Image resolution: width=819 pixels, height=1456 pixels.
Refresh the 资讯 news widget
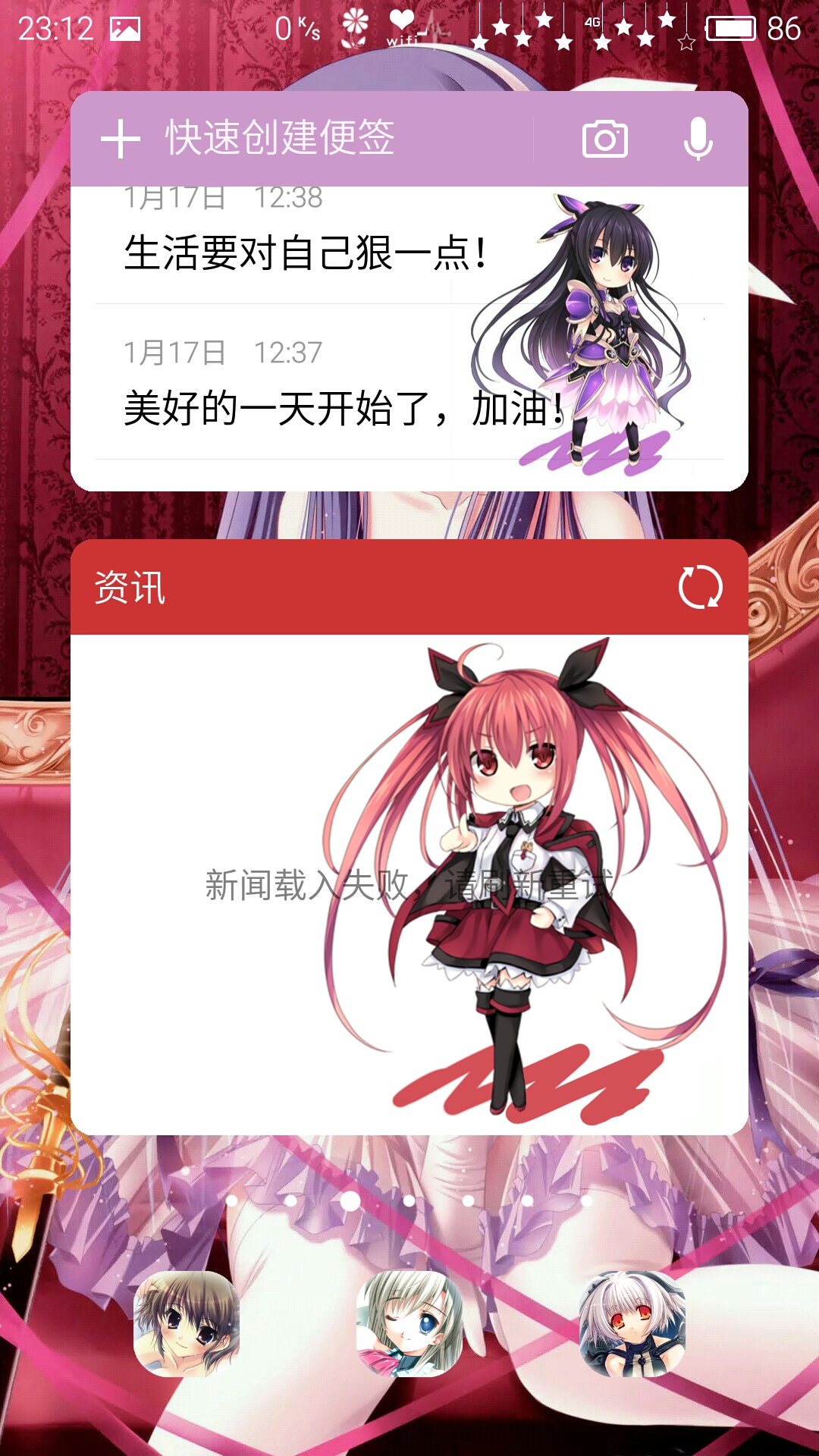[x=700, y=587]
